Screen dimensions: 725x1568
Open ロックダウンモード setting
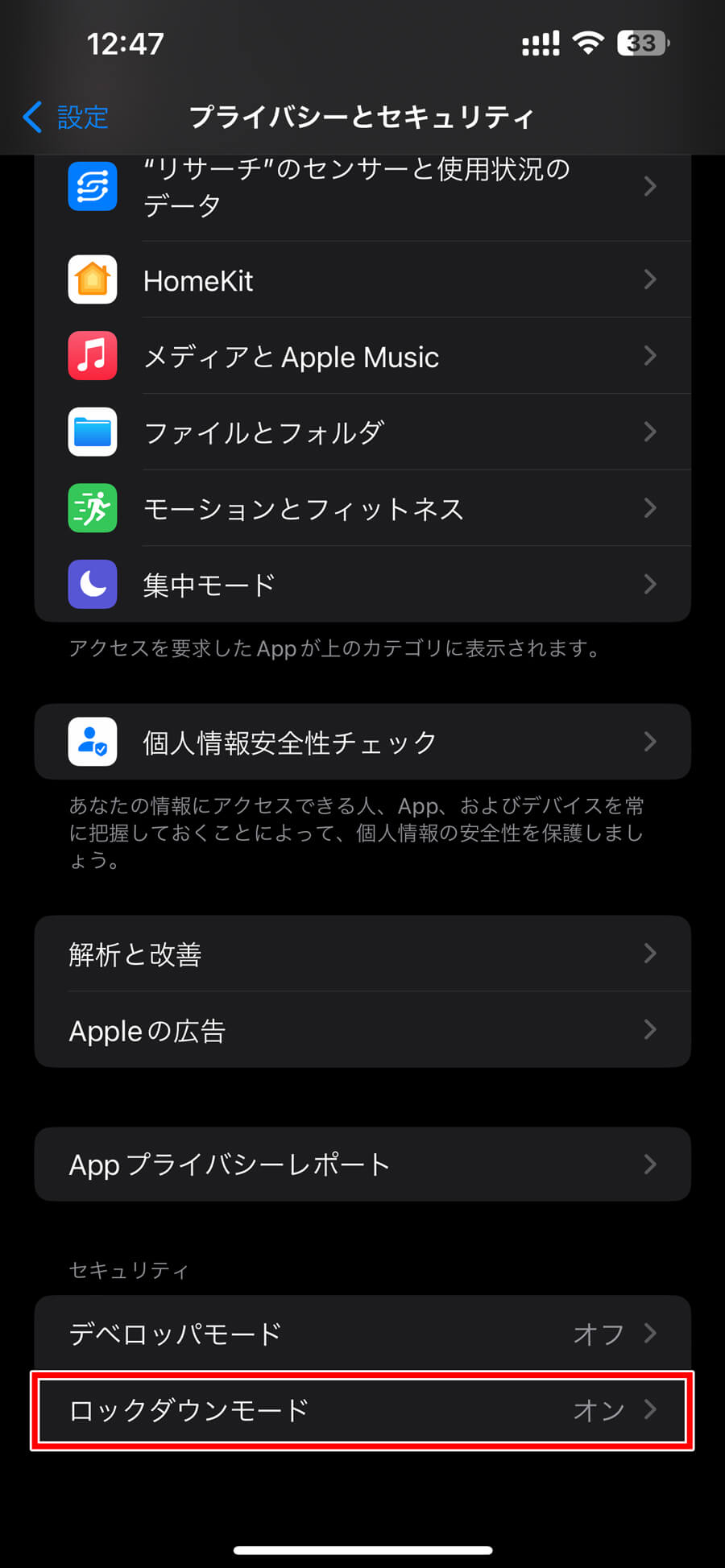(x=362, y=1410)
